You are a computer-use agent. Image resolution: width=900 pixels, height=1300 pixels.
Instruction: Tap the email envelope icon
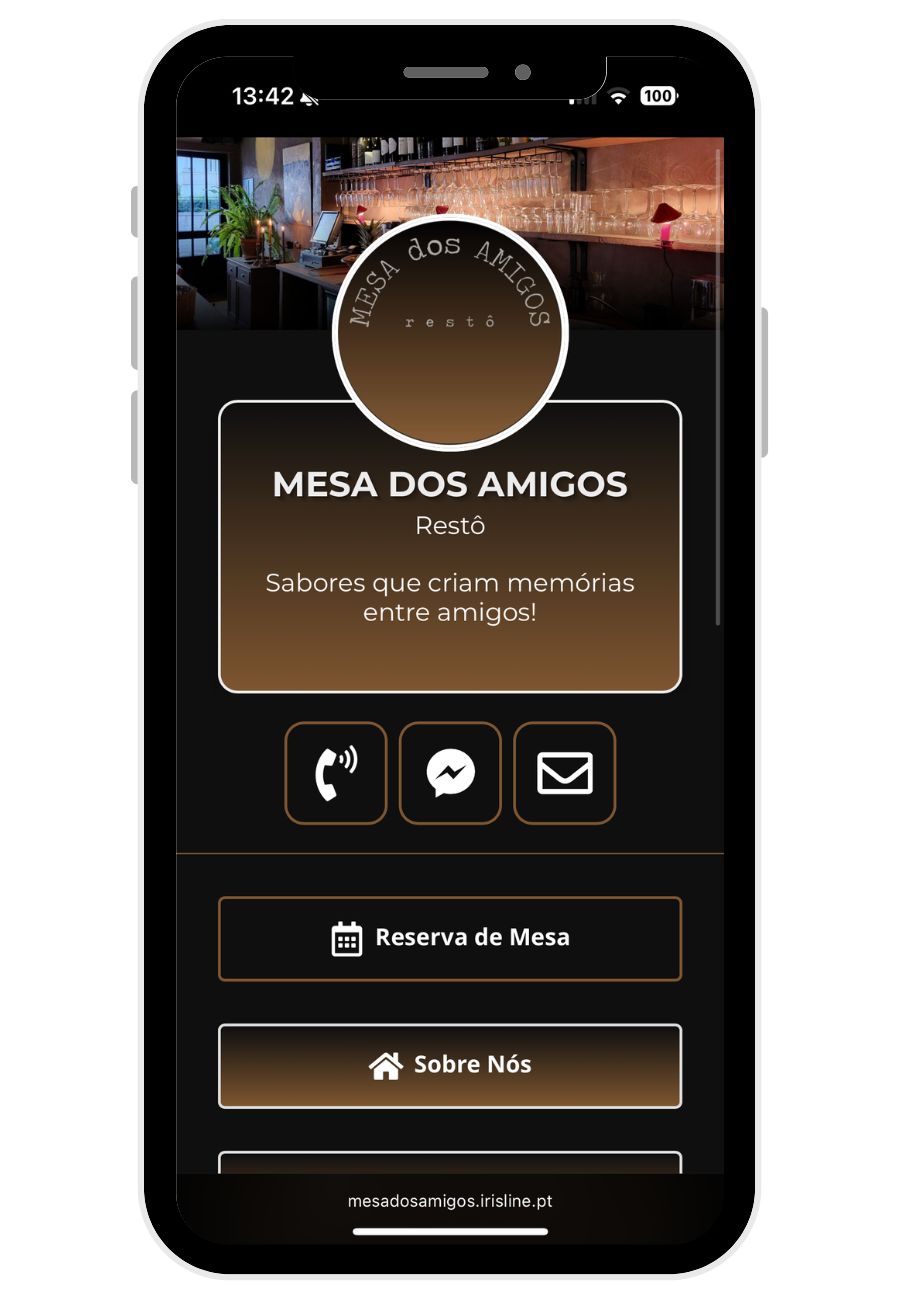click(564, 772)
